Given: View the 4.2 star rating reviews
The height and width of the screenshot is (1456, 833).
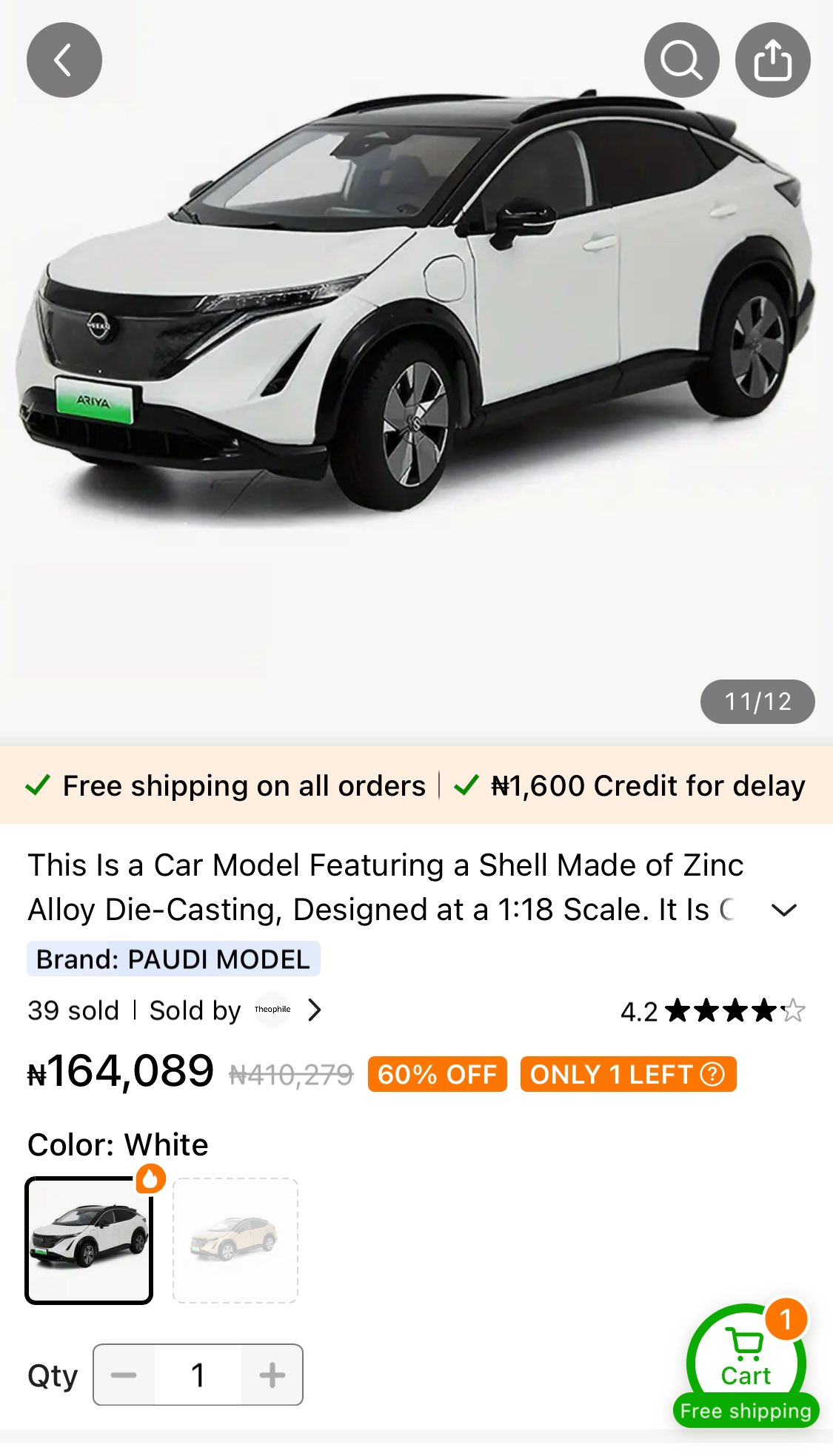Looking at the screenshot, I should click(712, 1010).
